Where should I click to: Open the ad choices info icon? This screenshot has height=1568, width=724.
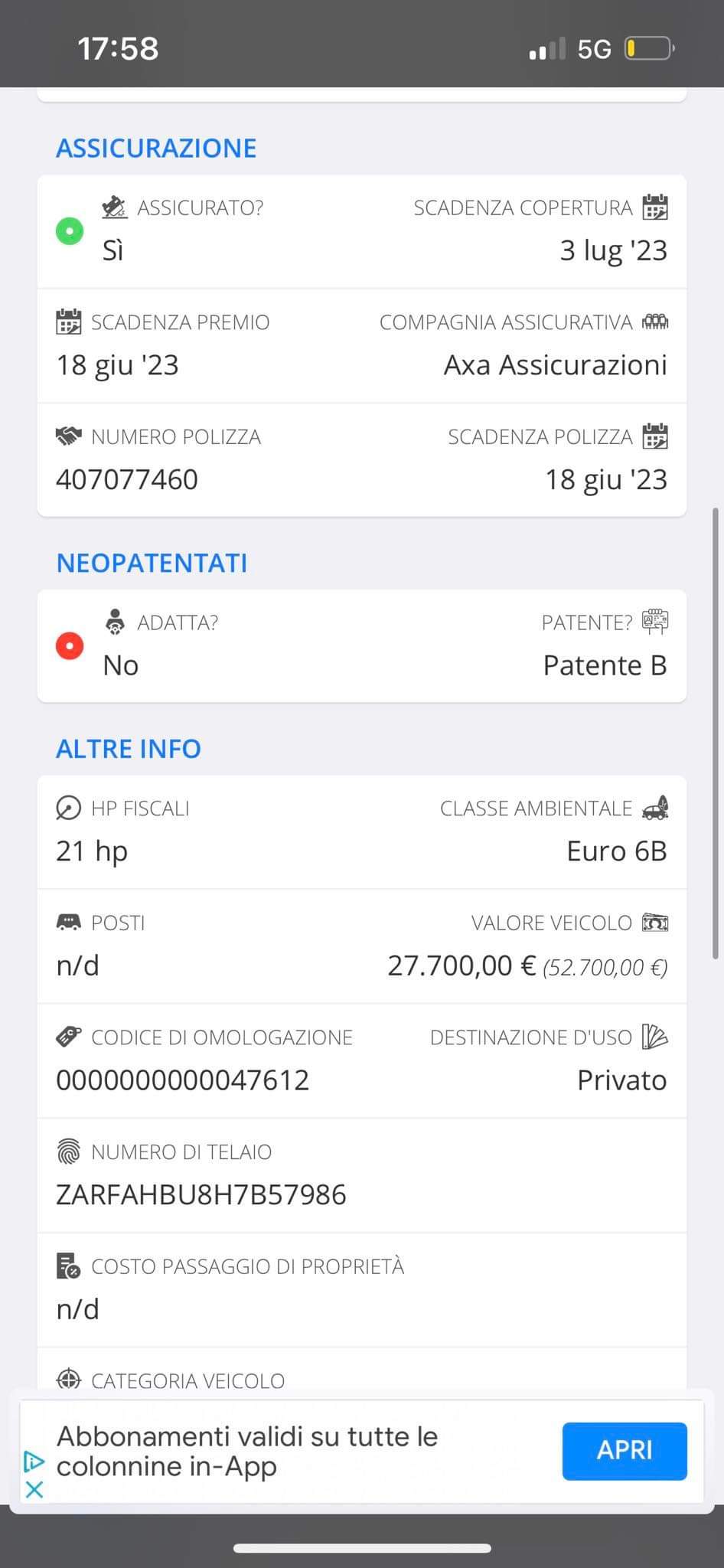pos(34,1461)
